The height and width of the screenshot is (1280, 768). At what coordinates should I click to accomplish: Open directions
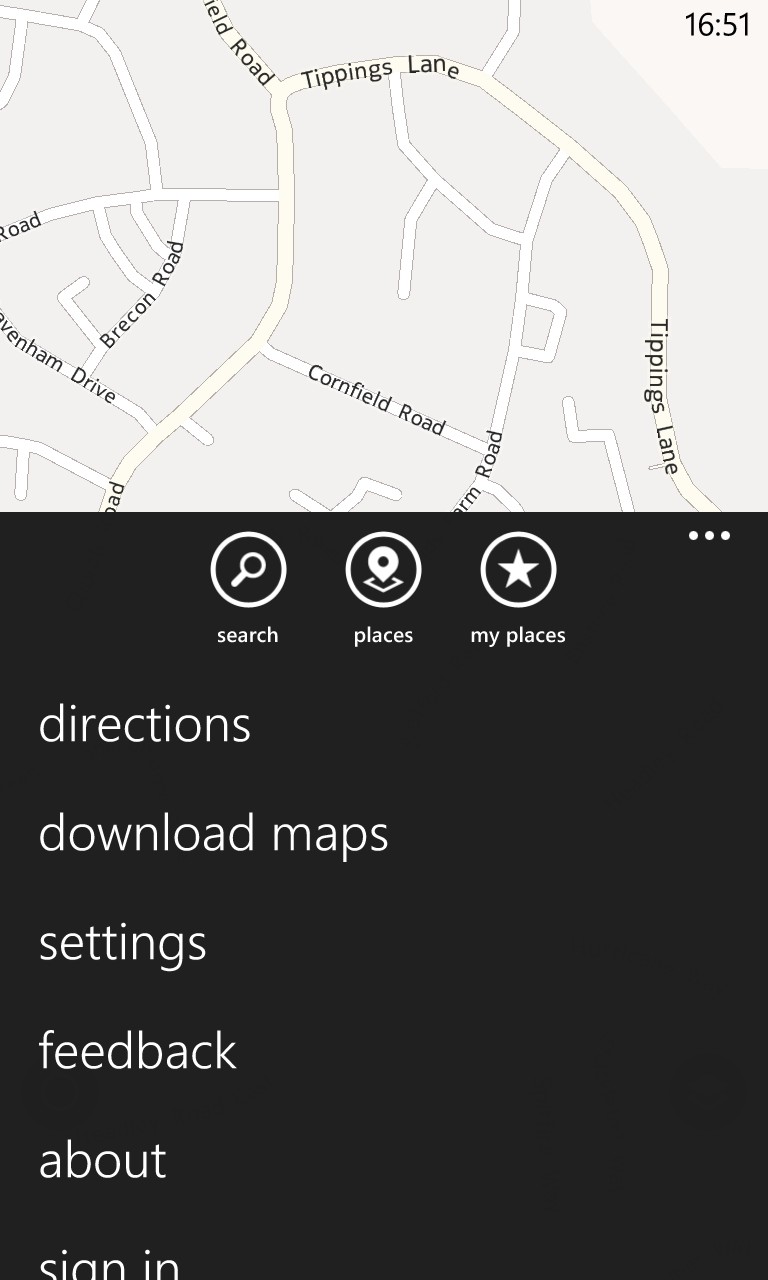coord(144,723)
